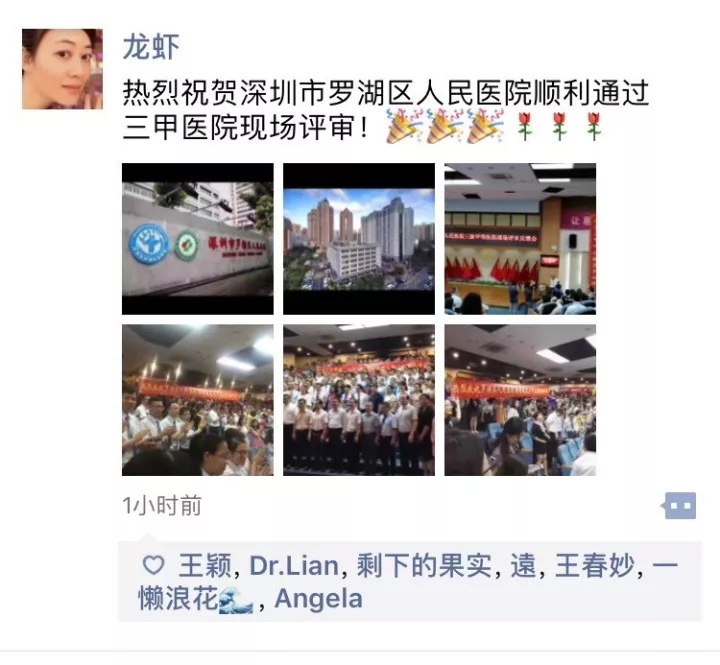The image size is (720, 665).
Task: Open liker 王颖's profile
Action: 205,566
